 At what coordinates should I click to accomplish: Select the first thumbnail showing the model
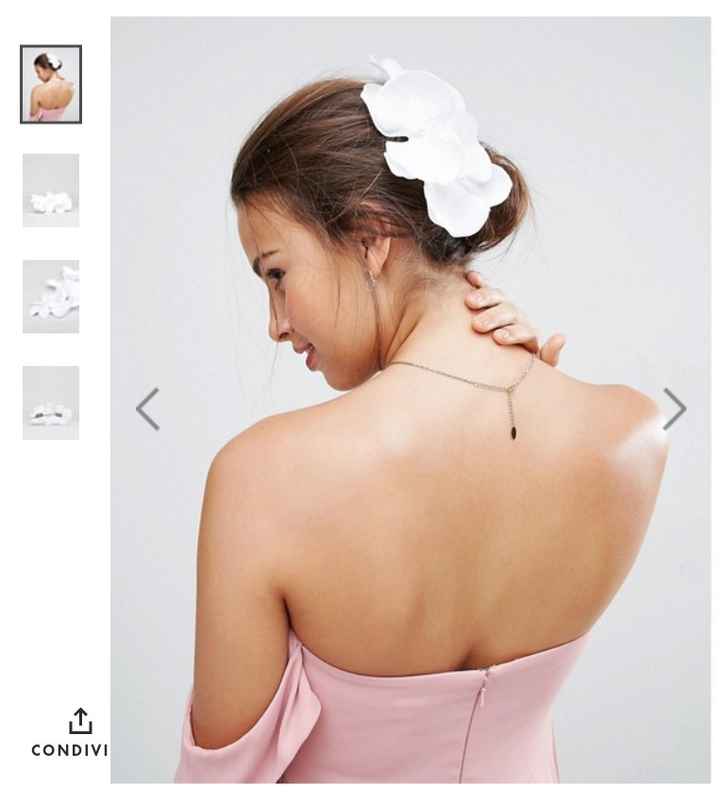pyautogui.click(x=51, y=85)
